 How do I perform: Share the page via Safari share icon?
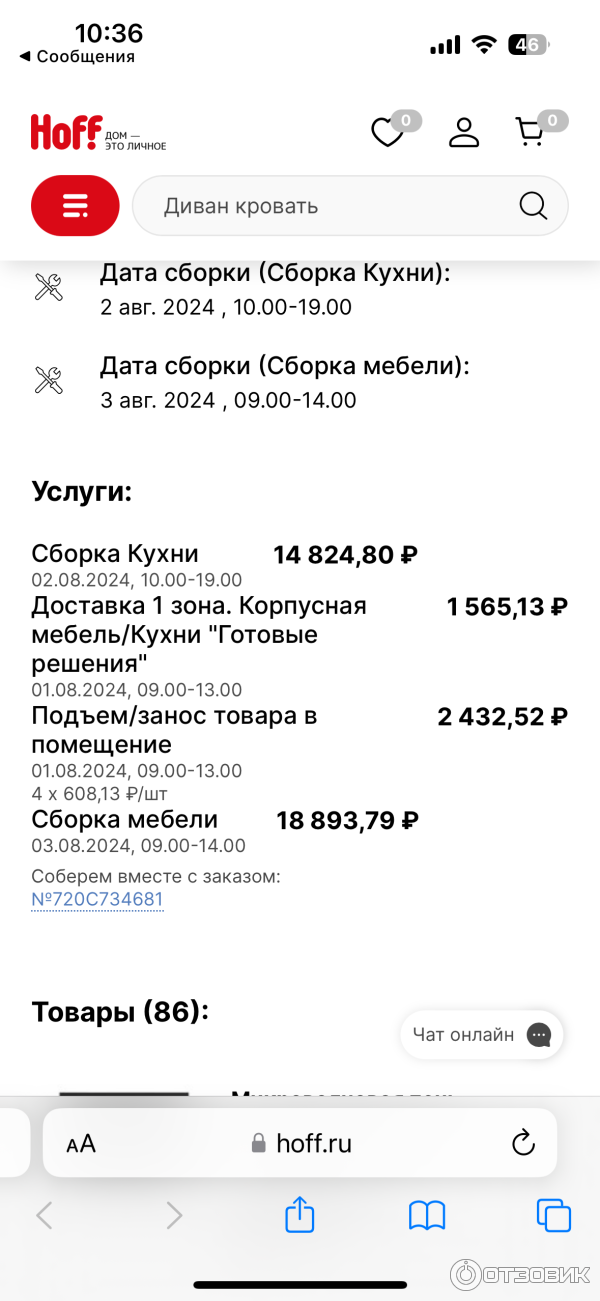[x=300, y=1215]
